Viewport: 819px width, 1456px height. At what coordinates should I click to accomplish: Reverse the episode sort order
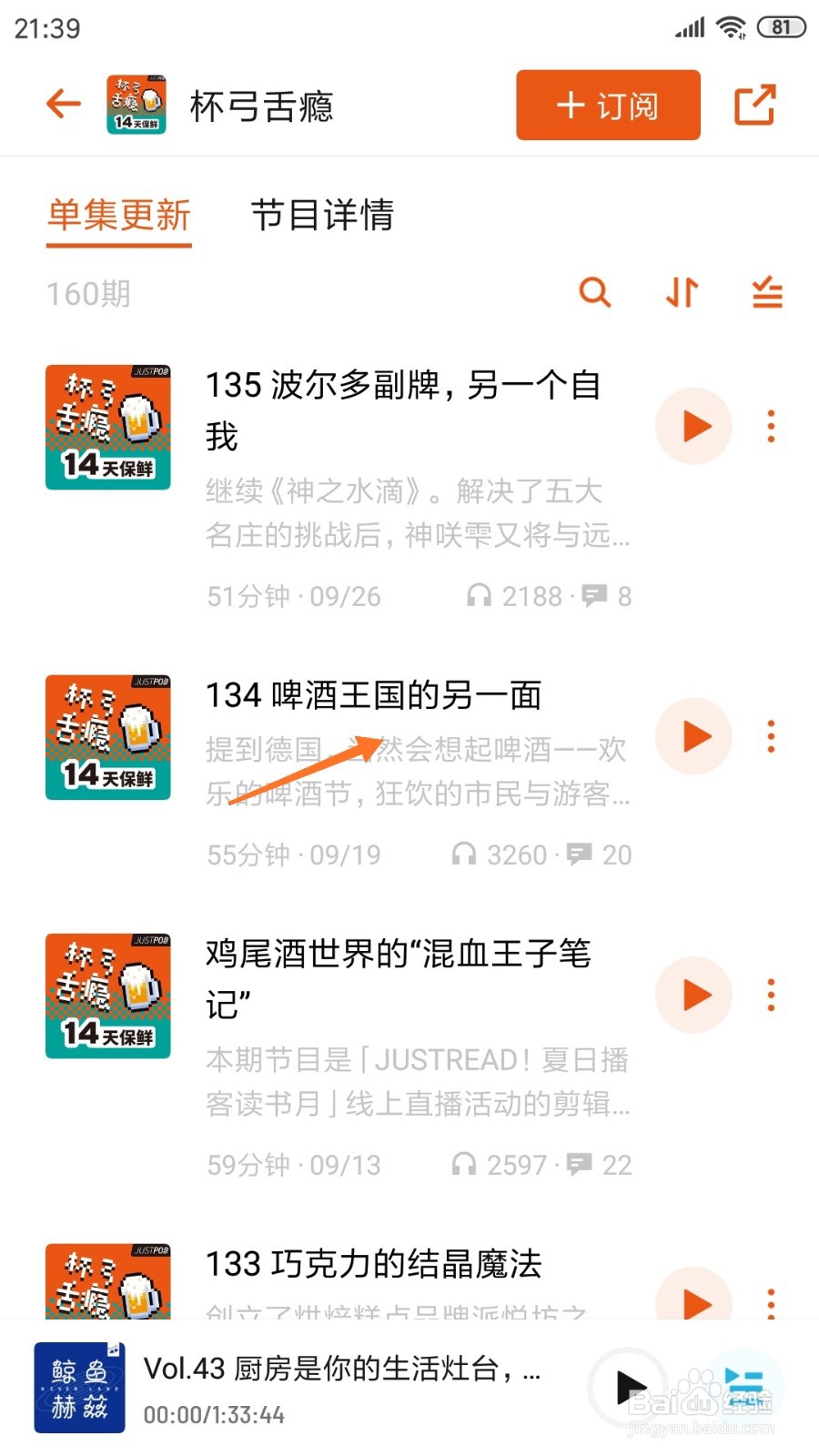682,292
